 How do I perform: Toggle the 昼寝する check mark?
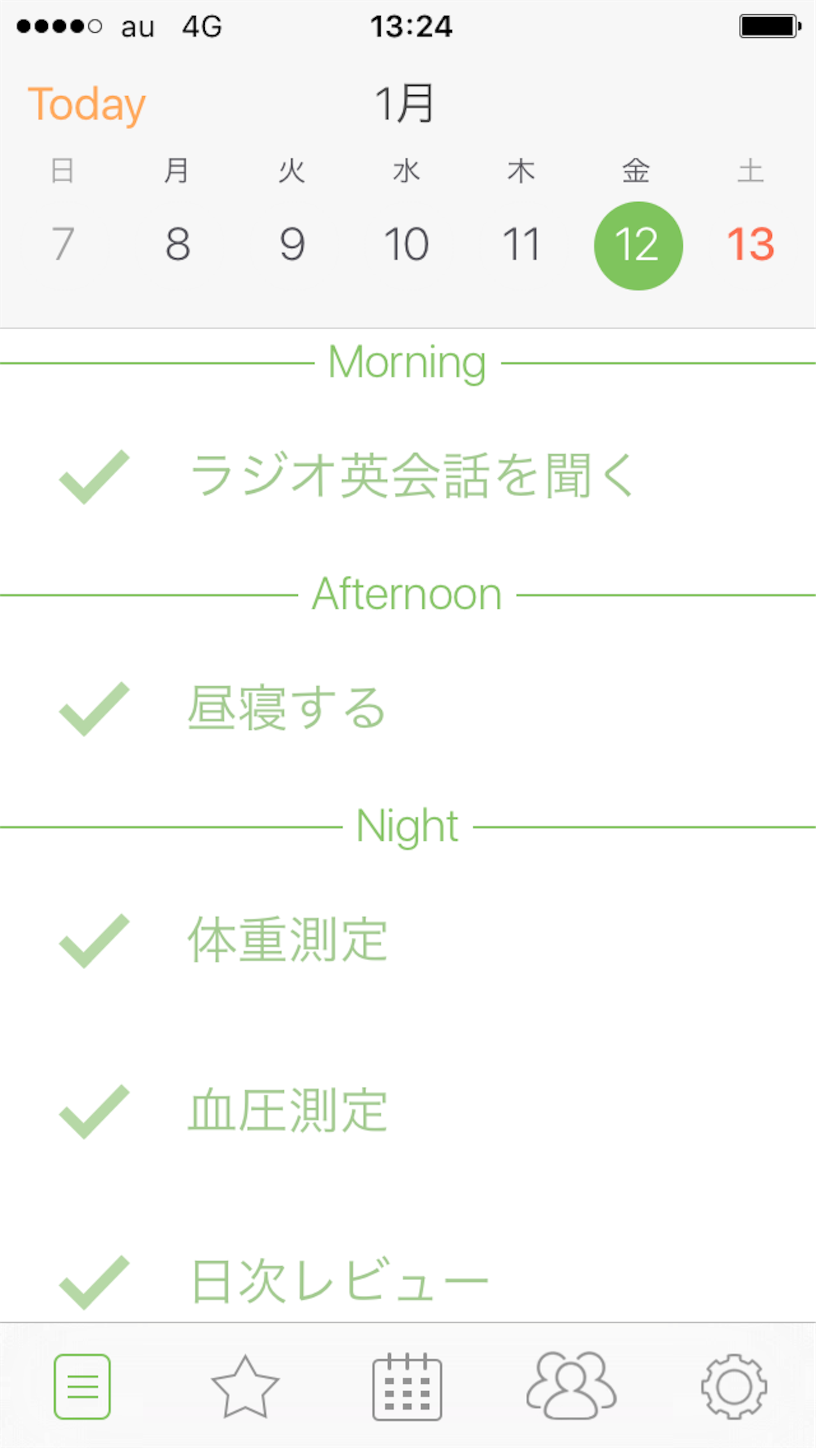tap(94, 709)
